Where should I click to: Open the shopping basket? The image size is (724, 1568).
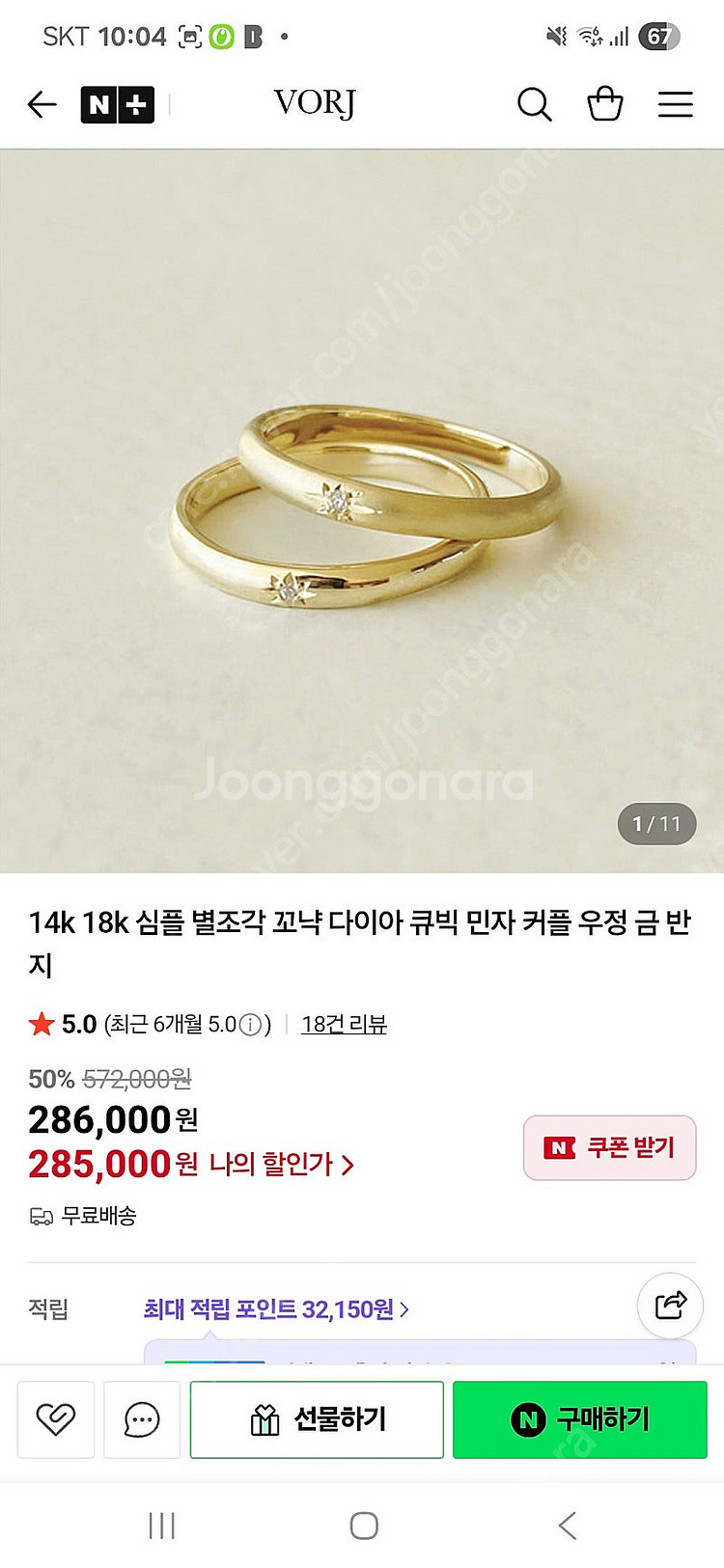pos(605,103)
